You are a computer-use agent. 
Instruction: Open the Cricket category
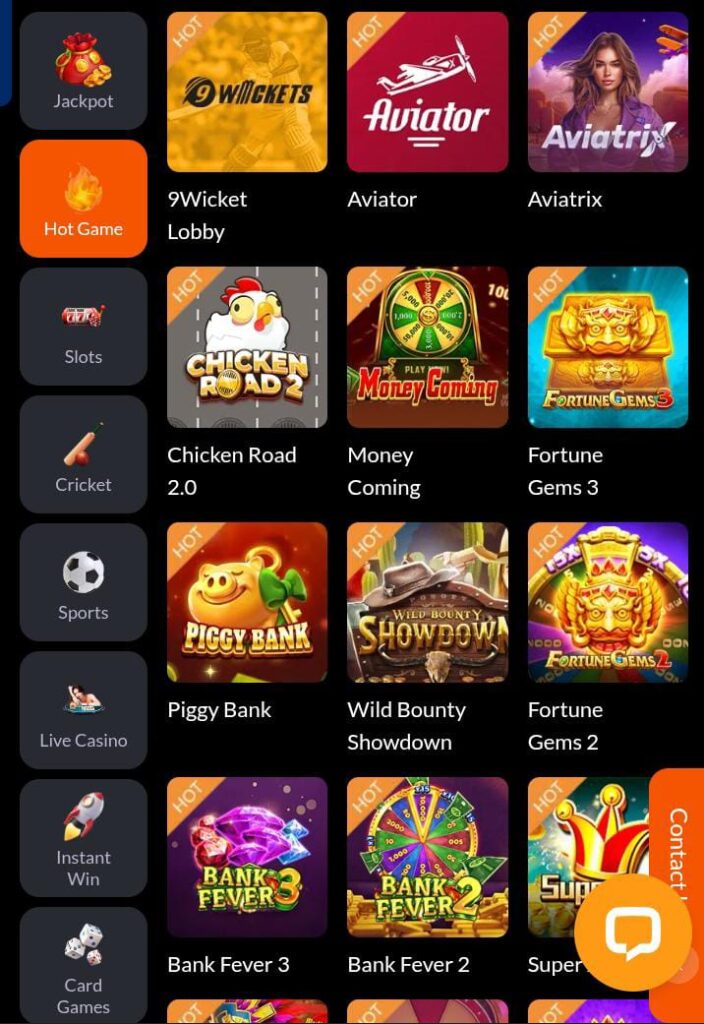pyautogui.click(x=83, y=455)
